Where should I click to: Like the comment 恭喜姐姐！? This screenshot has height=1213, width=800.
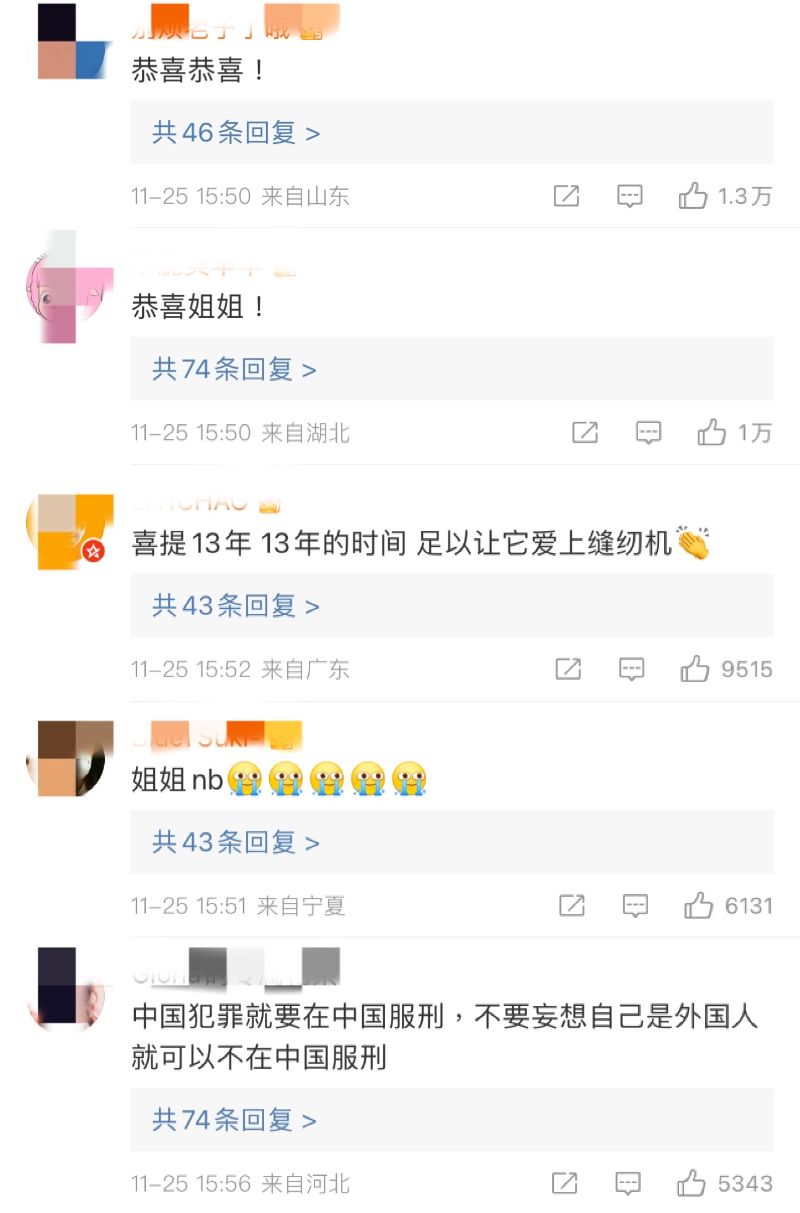711,433
